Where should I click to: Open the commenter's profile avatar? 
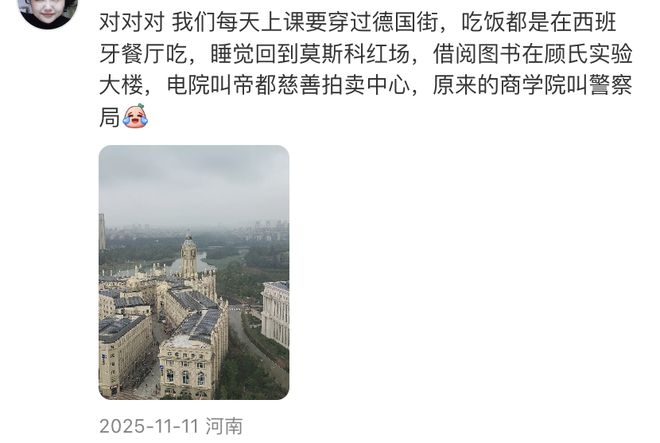pyautogui.click(x=48, y=10)
